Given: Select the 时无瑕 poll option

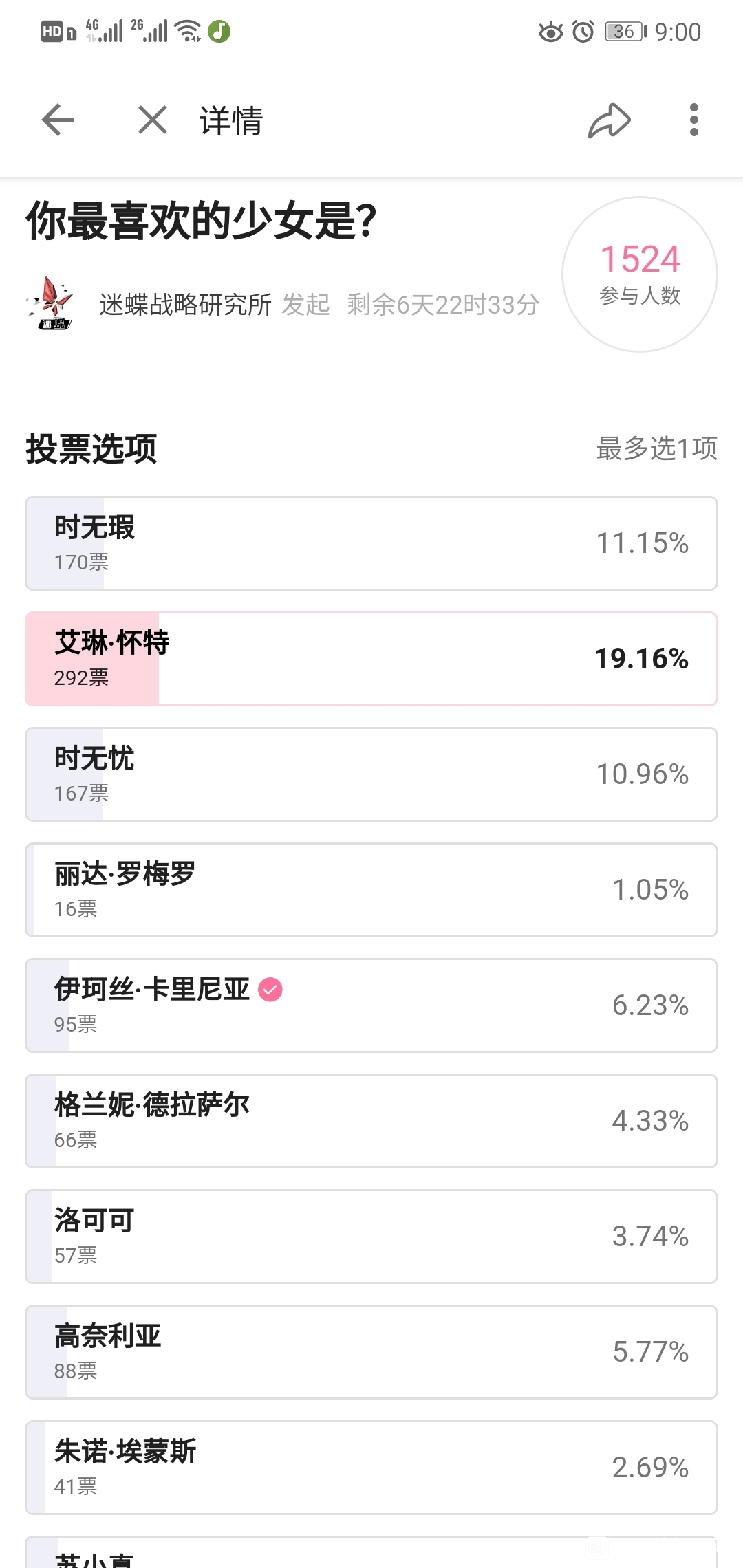Looking at the screenshot, I should (x=371, y=543).
